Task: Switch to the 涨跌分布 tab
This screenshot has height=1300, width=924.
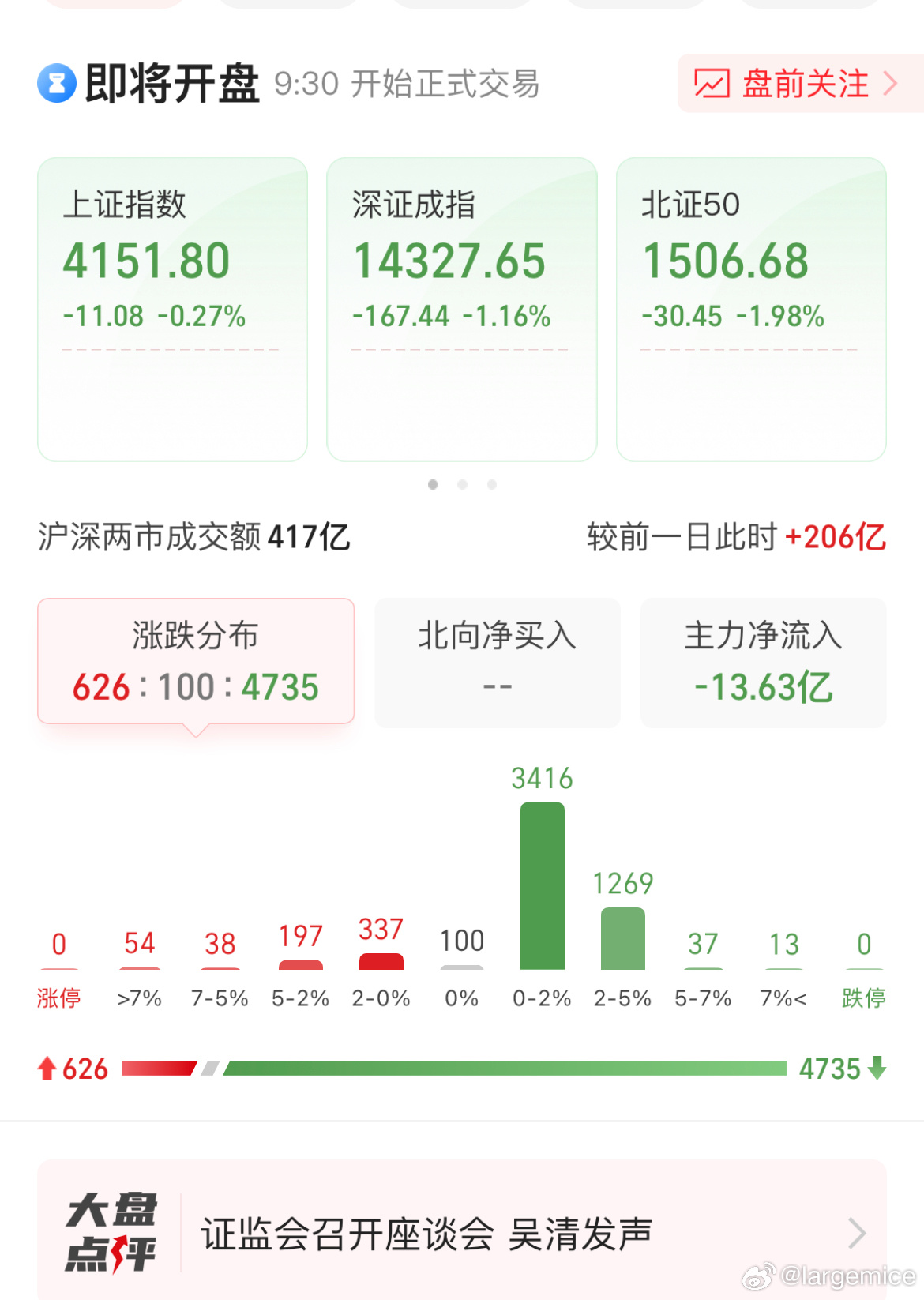Action: click(x=195, y=661)
